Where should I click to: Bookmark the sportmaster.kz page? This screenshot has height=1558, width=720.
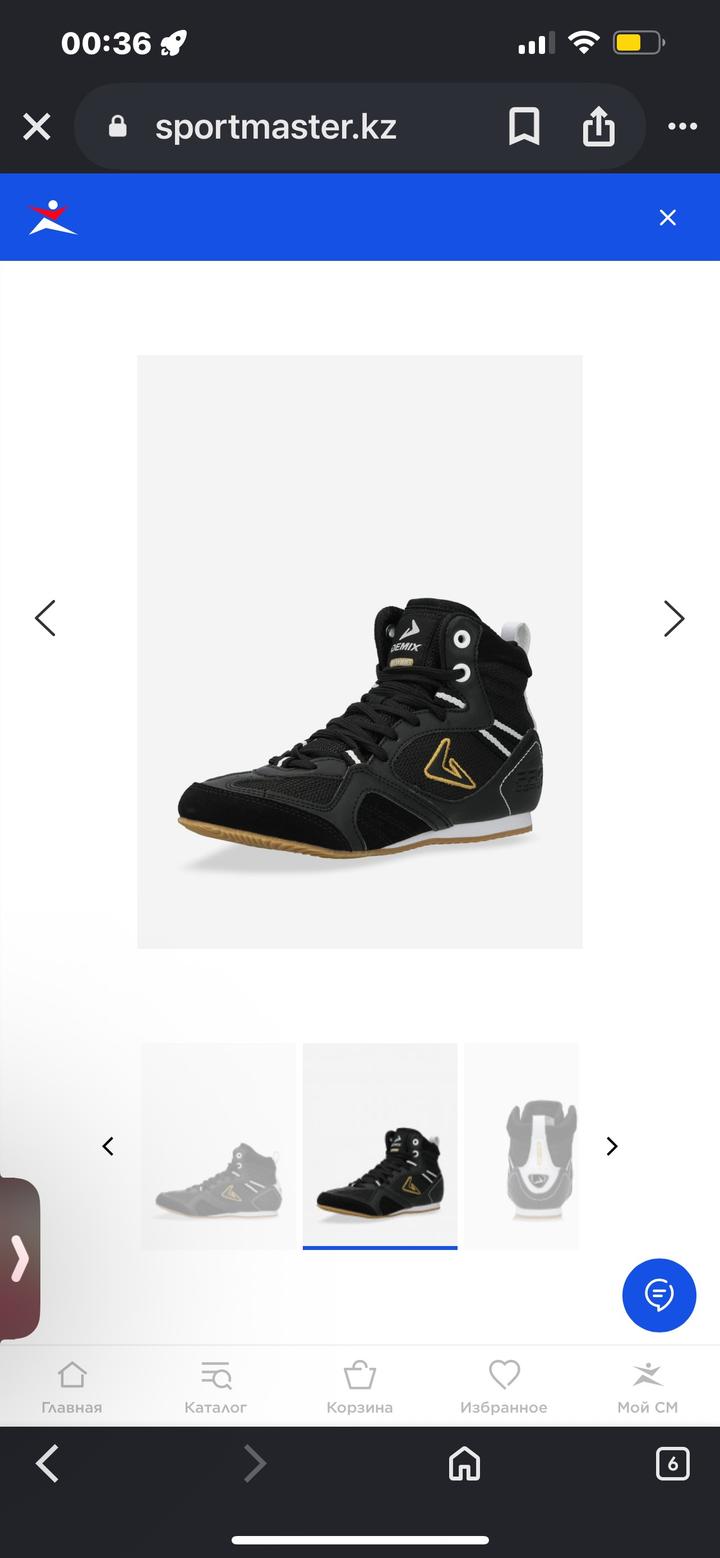[524, 127]
